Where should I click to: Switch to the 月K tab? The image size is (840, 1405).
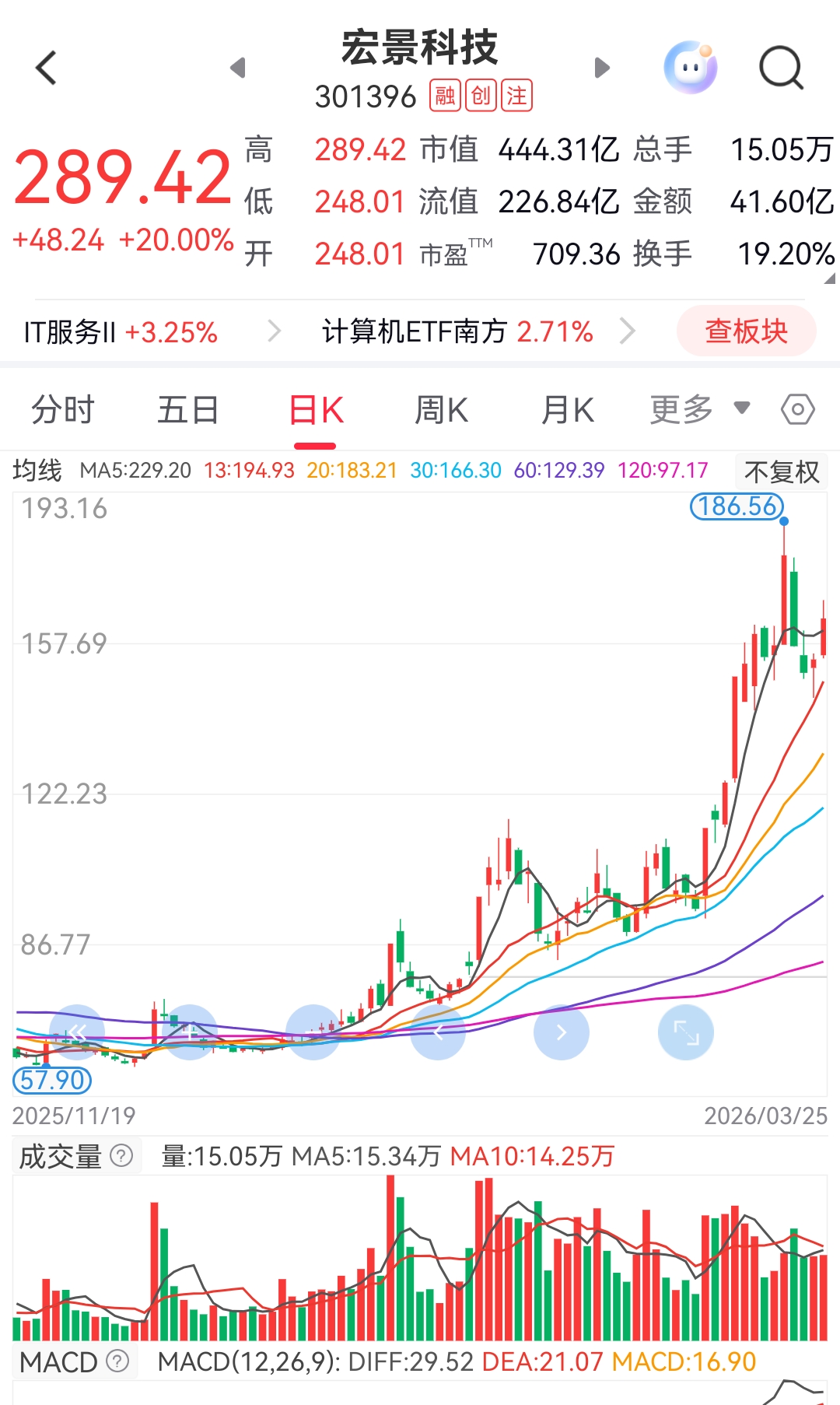point(568,410)
